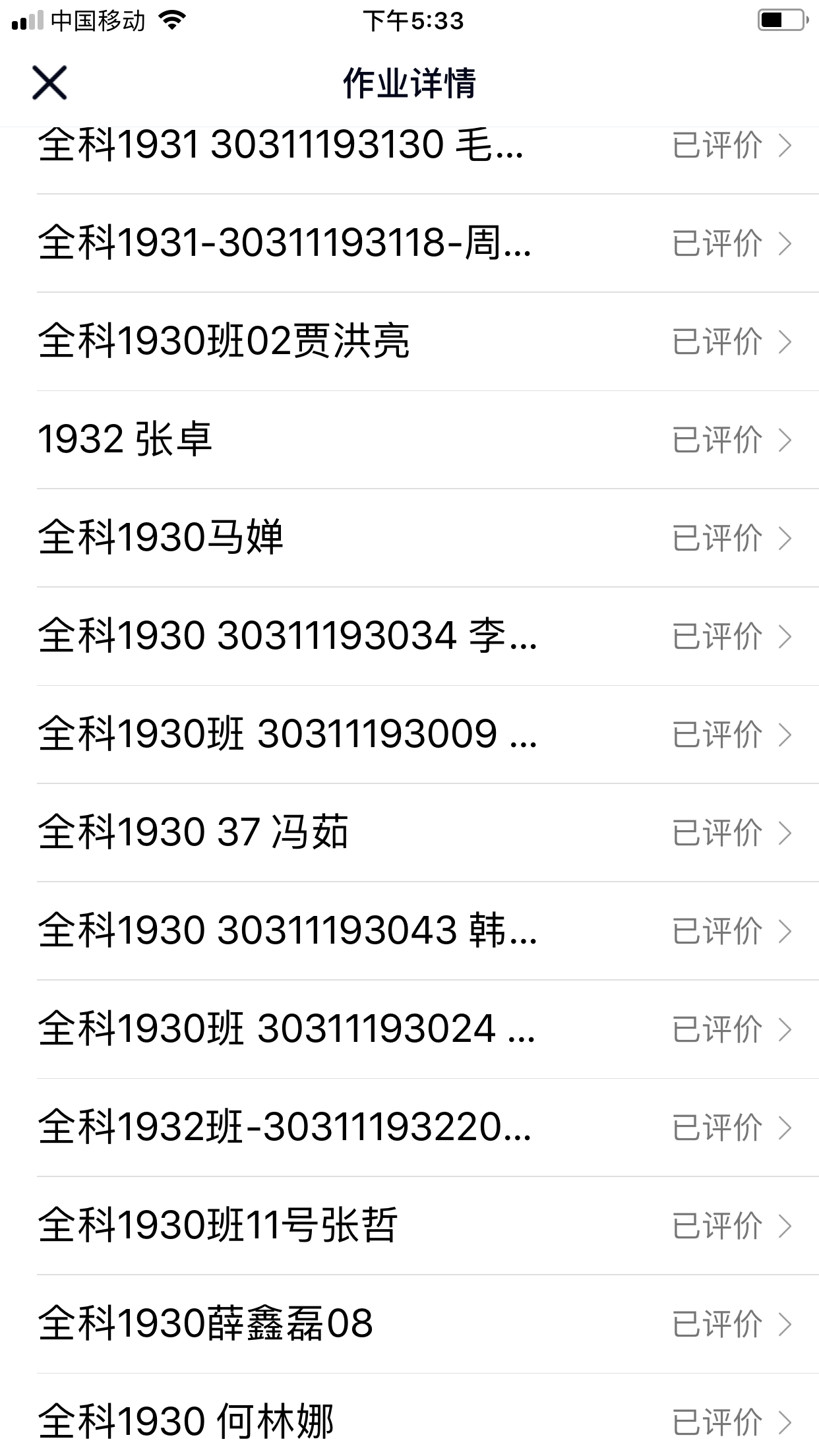Open submission 全科1930 30311193034 李…

288,636
